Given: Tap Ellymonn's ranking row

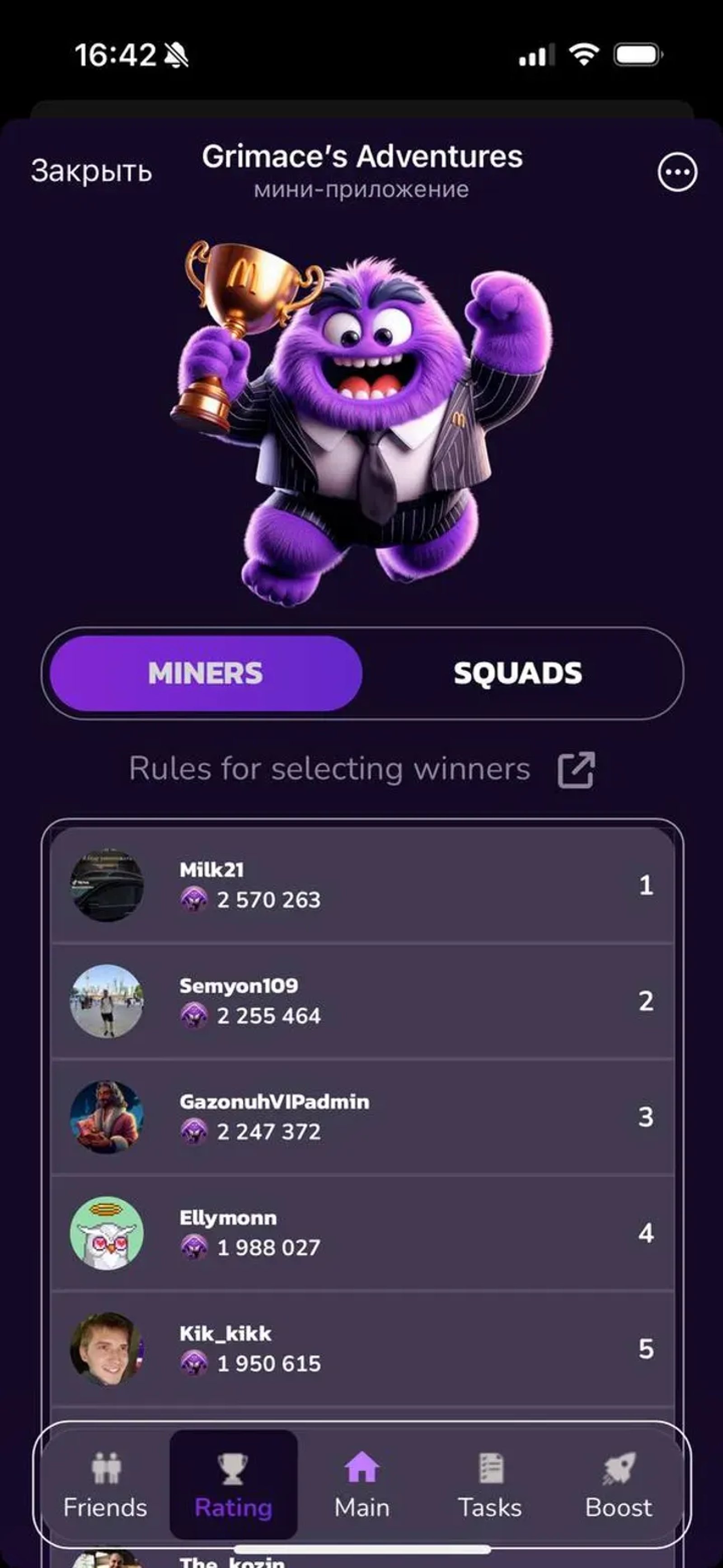Looking at the screenshot, I should (362, 1233).
